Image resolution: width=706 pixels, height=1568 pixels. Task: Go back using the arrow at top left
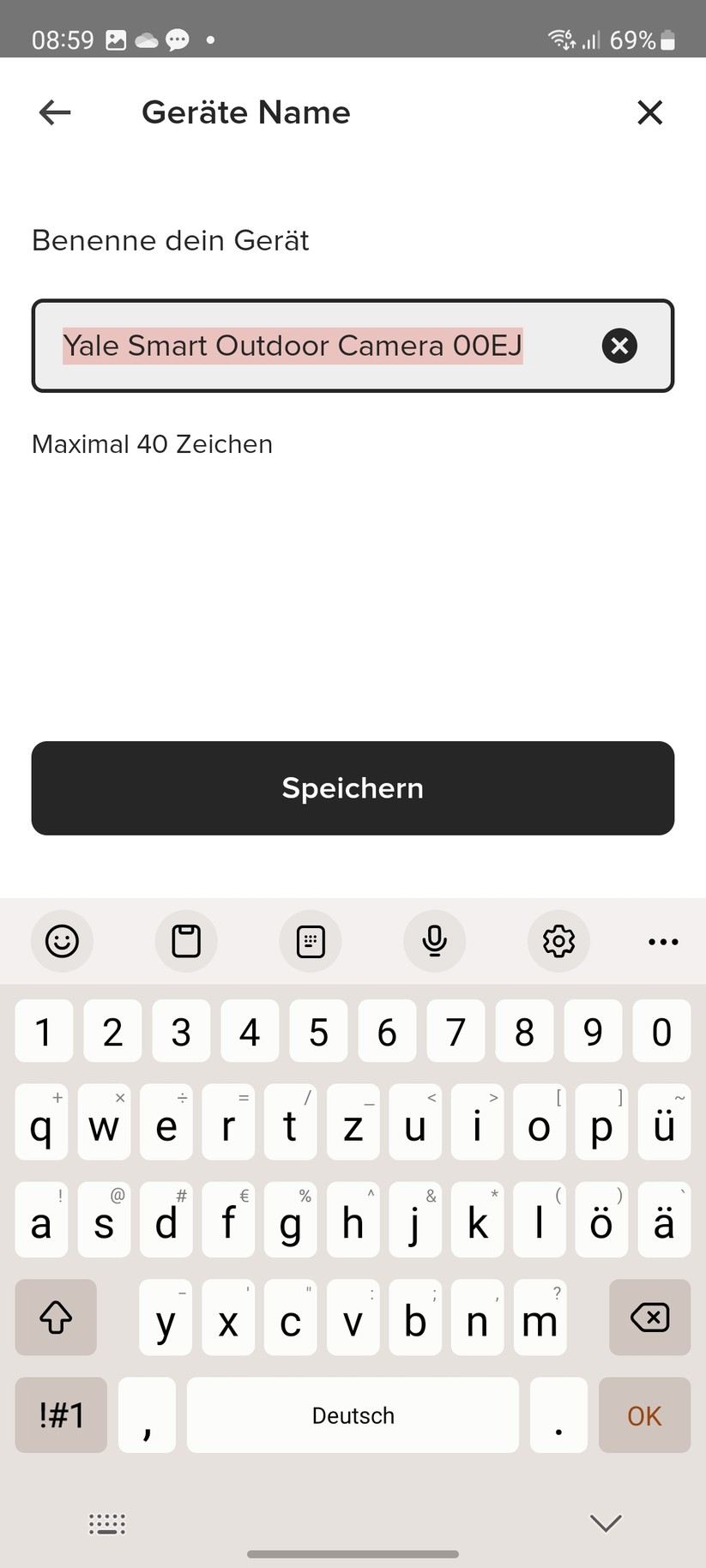click(x=54, y=112)
